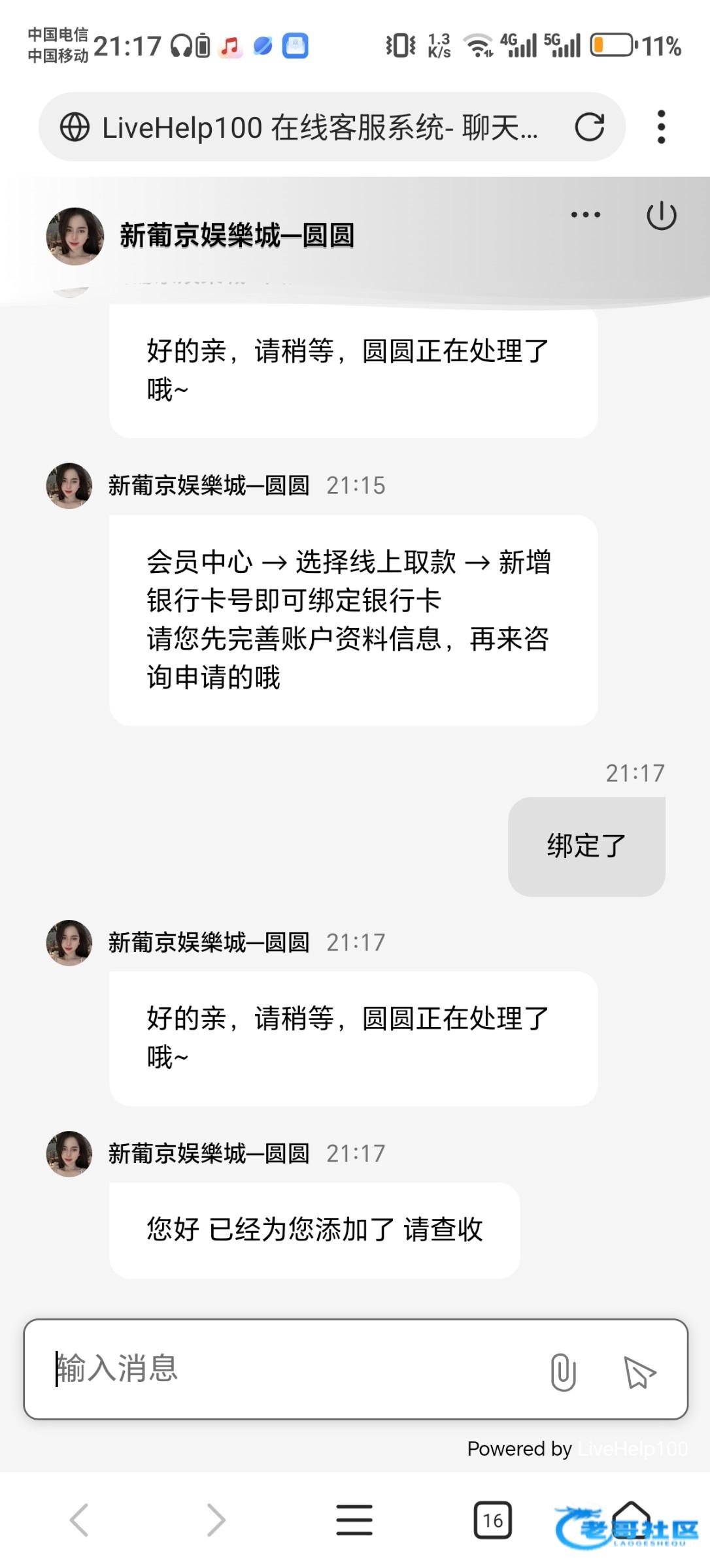
Task: Go back in the browser
Action: (x=79, y=1520)
